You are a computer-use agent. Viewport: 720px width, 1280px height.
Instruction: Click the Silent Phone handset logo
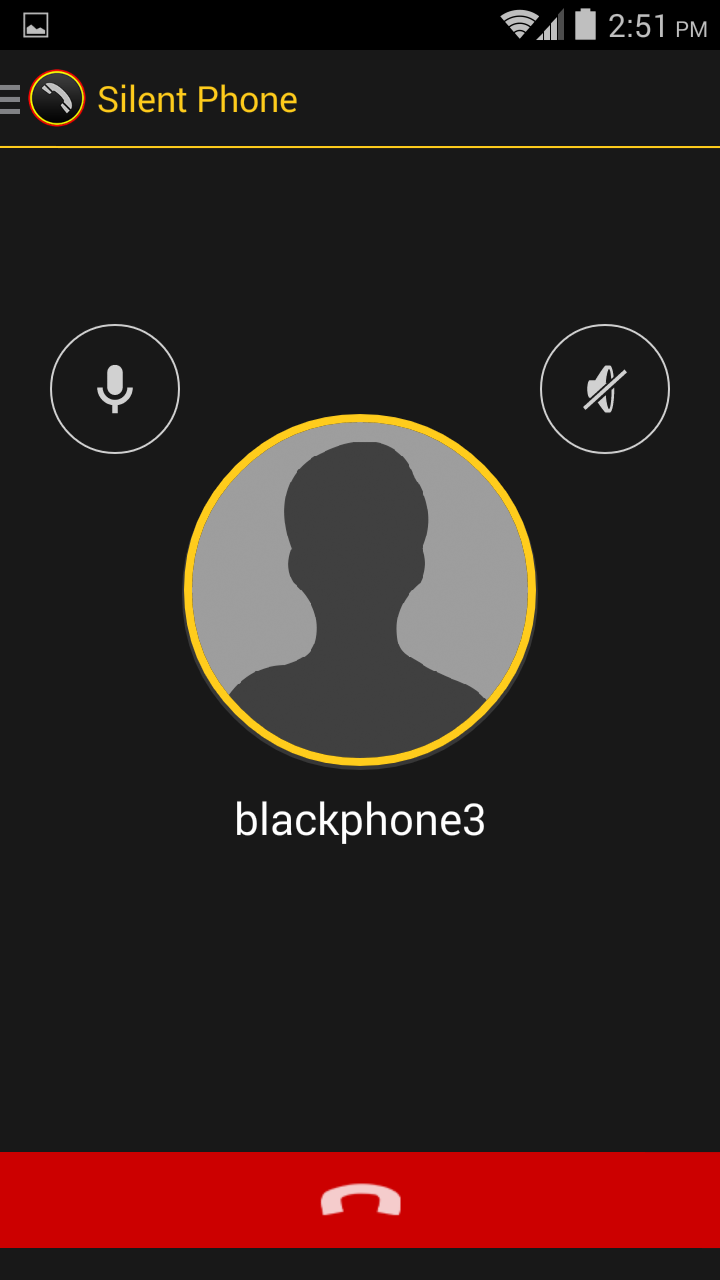tap(57, 99)
